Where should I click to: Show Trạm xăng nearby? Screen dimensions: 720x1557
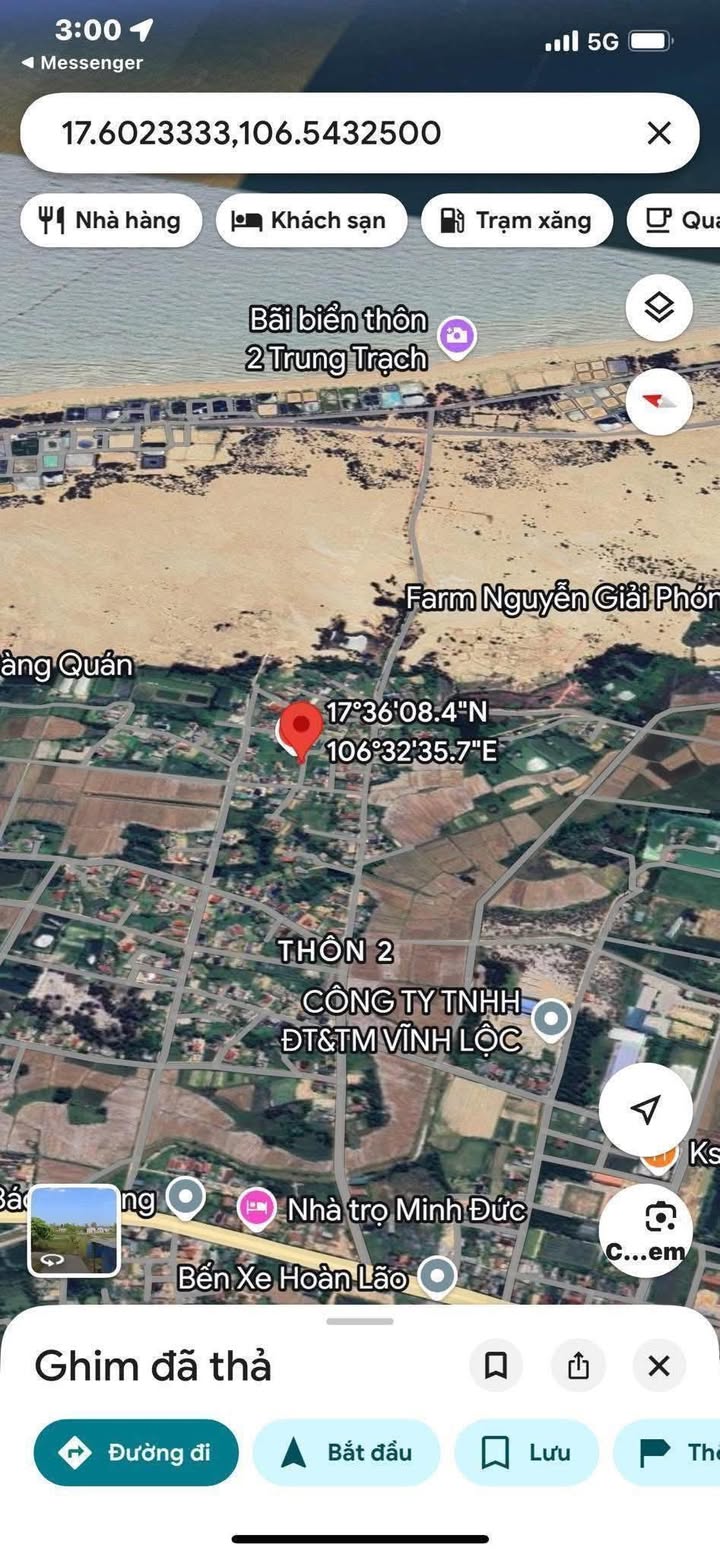pyautogui.click(x=516, y=220)
